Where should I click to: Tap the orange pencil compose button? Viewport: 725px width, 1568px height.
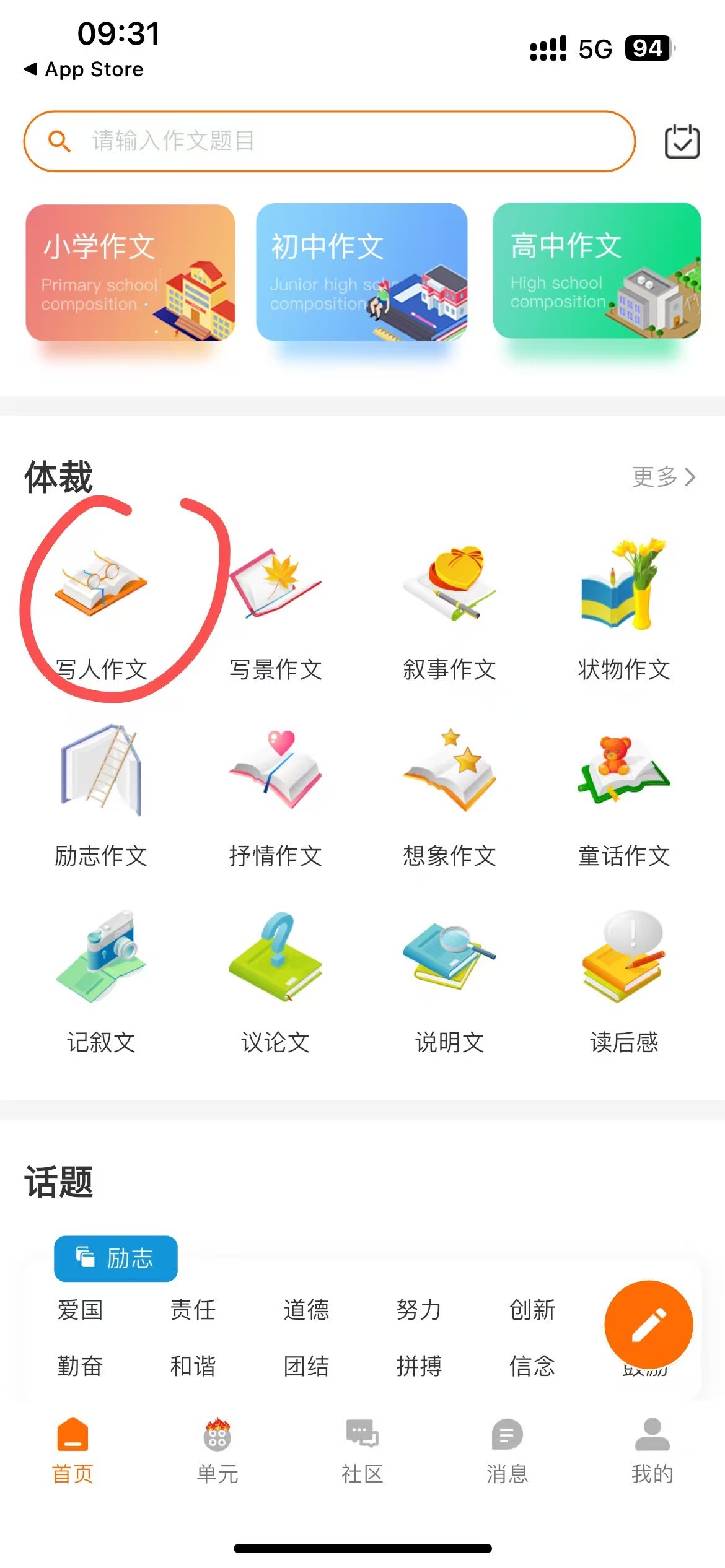pyautogui.click(x=648, y=1324)
